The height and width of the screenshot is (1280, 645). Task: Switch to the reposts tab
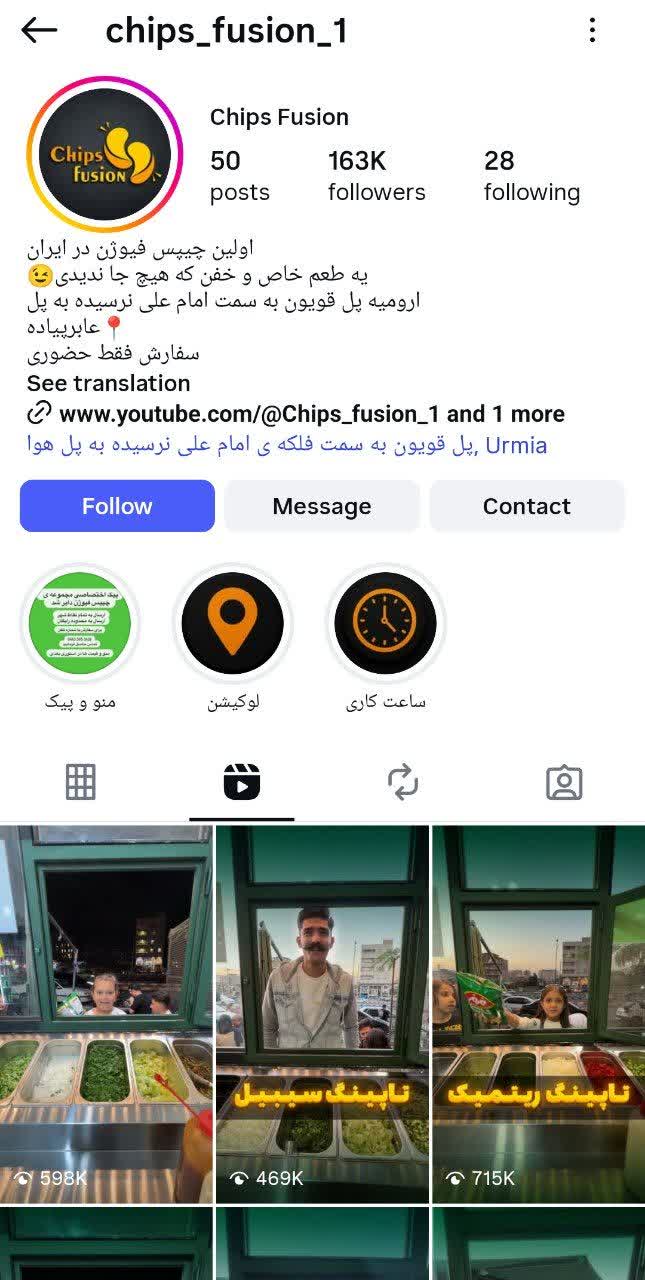pyautogui.click(x=403, y=782)
